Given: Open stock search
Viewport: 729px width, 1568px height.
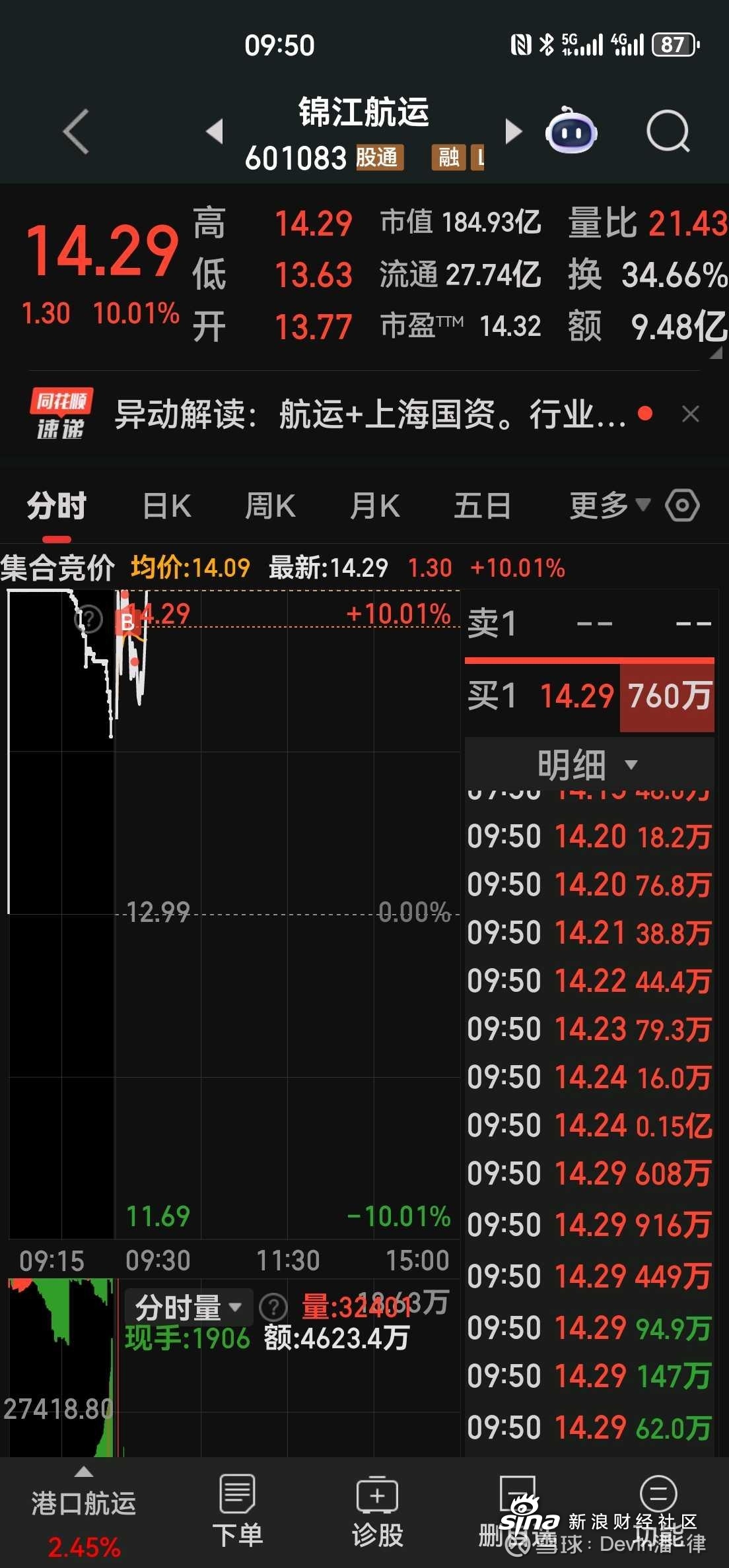Looking at the screenshot, I should pyautogui.click(x=668, y=131).
